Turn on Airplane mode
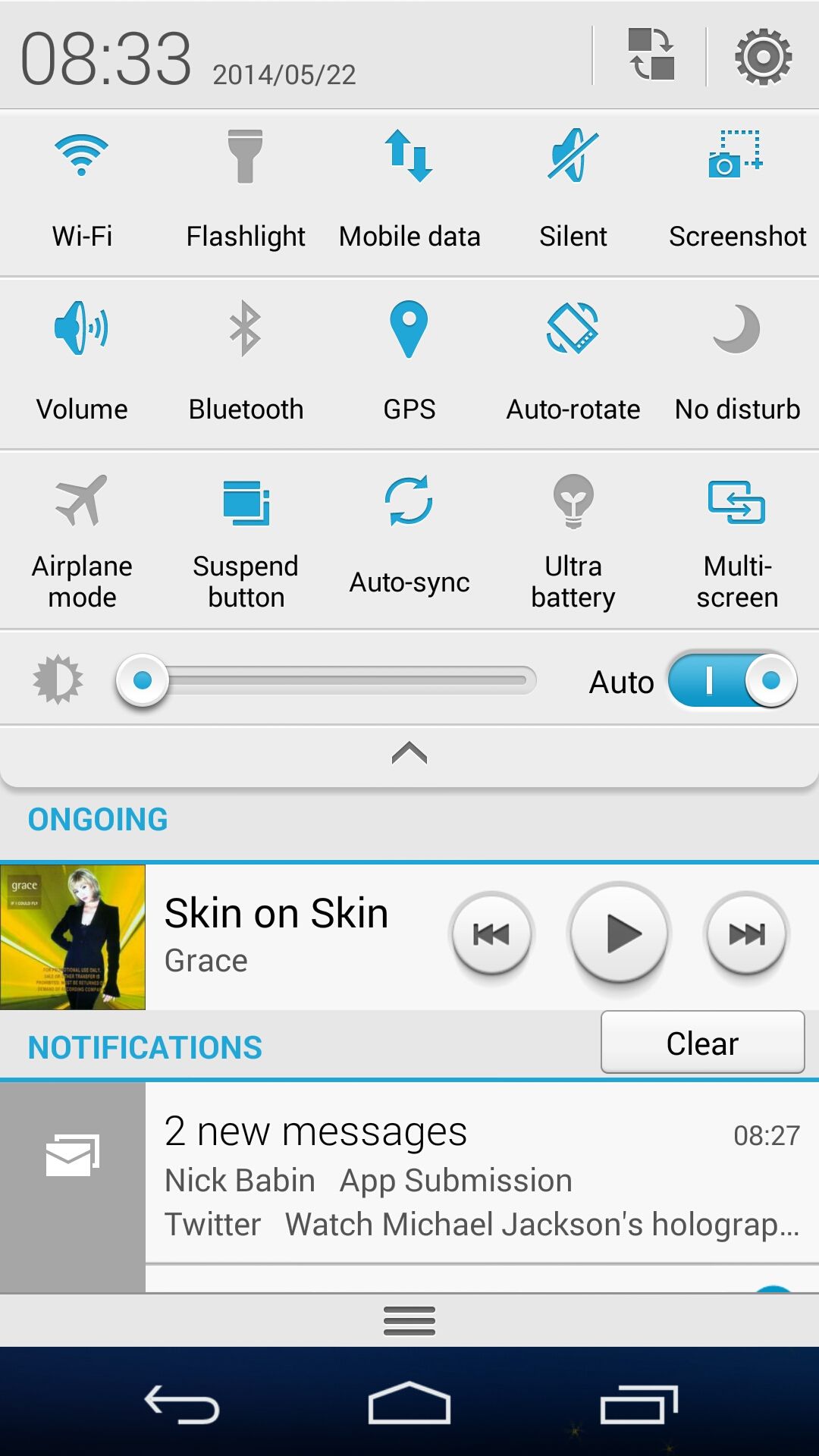The image size is (819, 1456). click(82, 538)
